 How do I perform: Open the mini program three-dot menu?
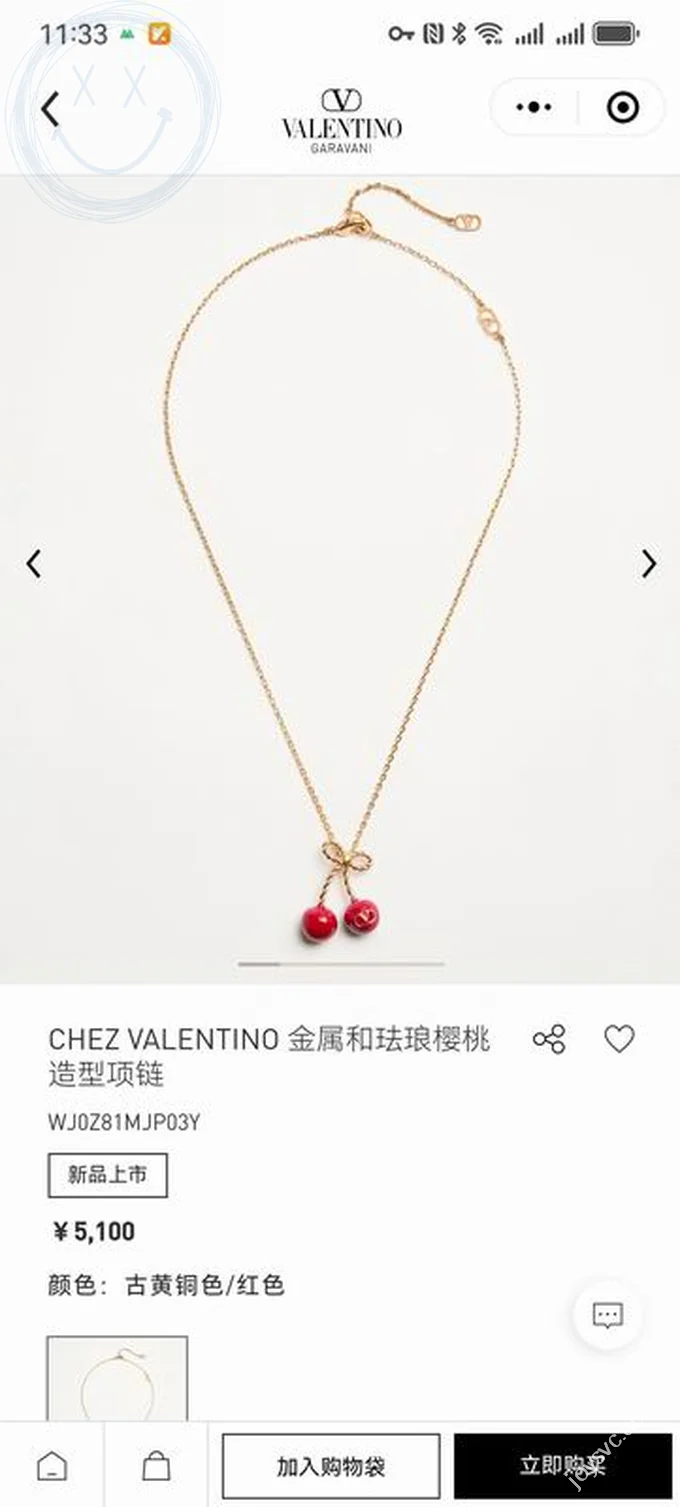click(535, 107)
